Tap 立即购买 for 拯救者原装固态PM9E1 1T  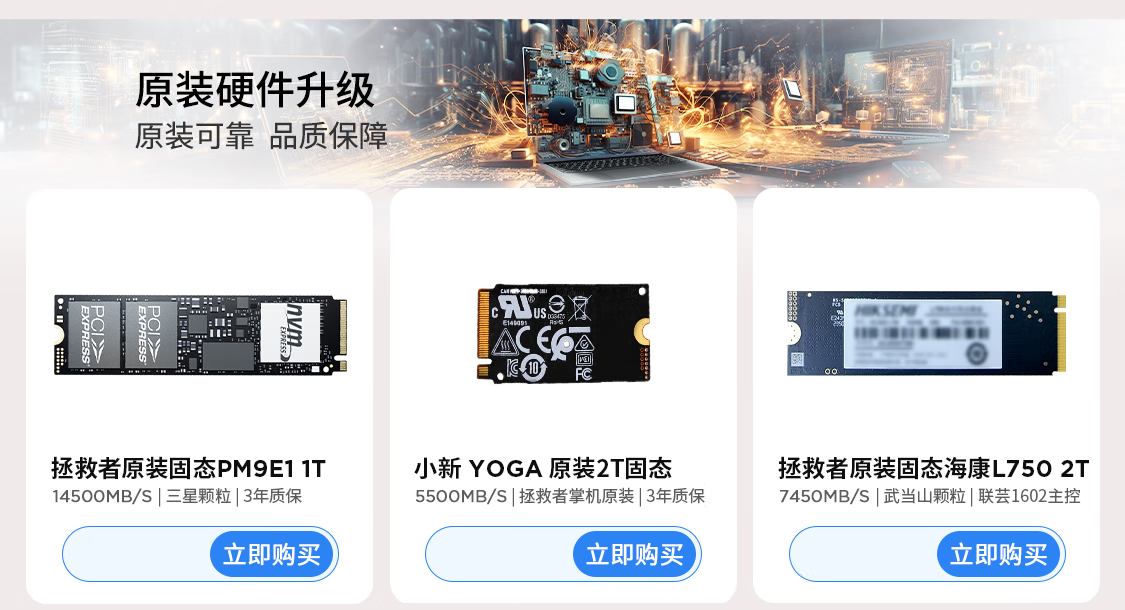(x=271, y=554)
